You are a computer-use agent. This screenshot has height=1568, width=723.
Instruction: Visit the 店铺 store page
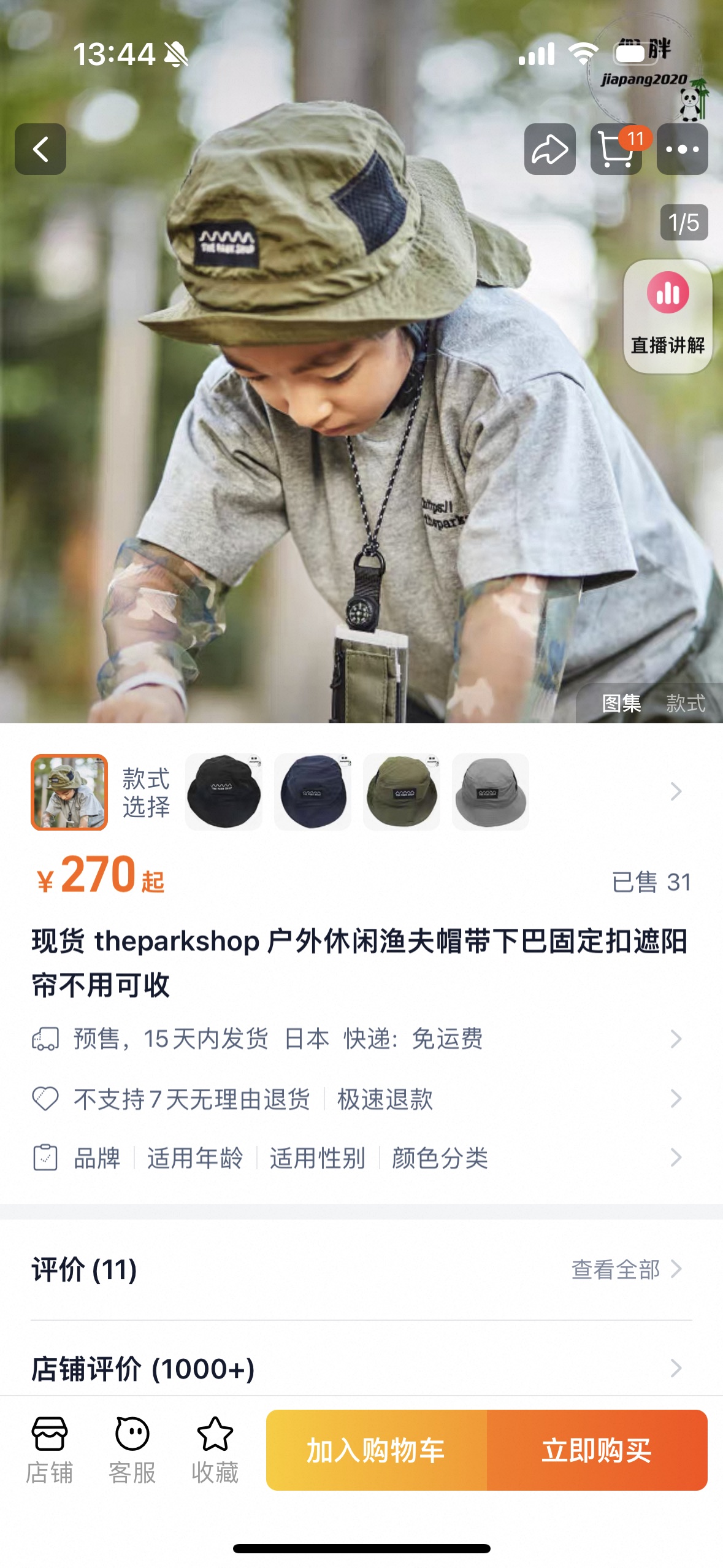50,1450
